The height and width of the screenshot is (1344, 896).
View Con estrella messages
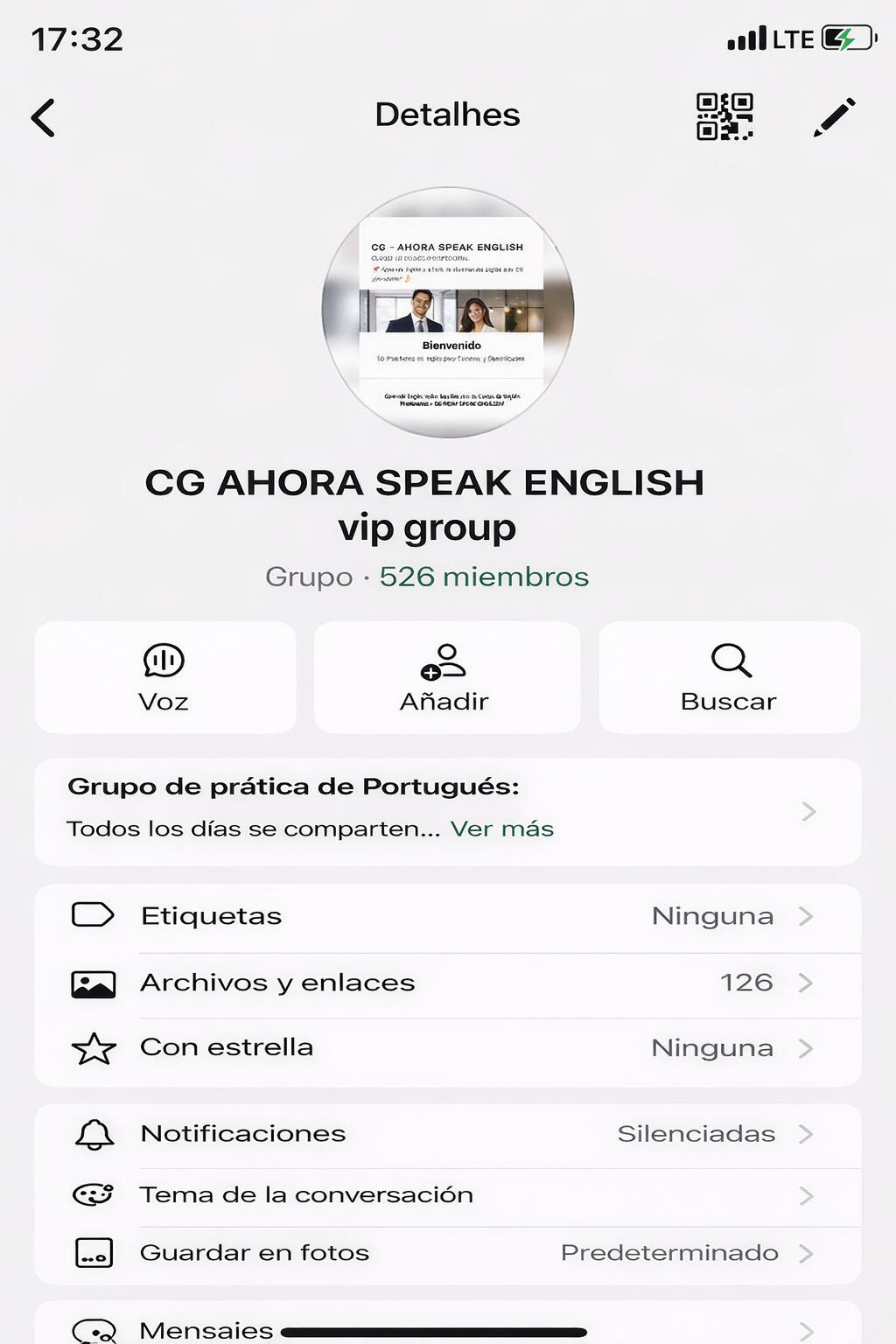click(x=446, y=1047)
